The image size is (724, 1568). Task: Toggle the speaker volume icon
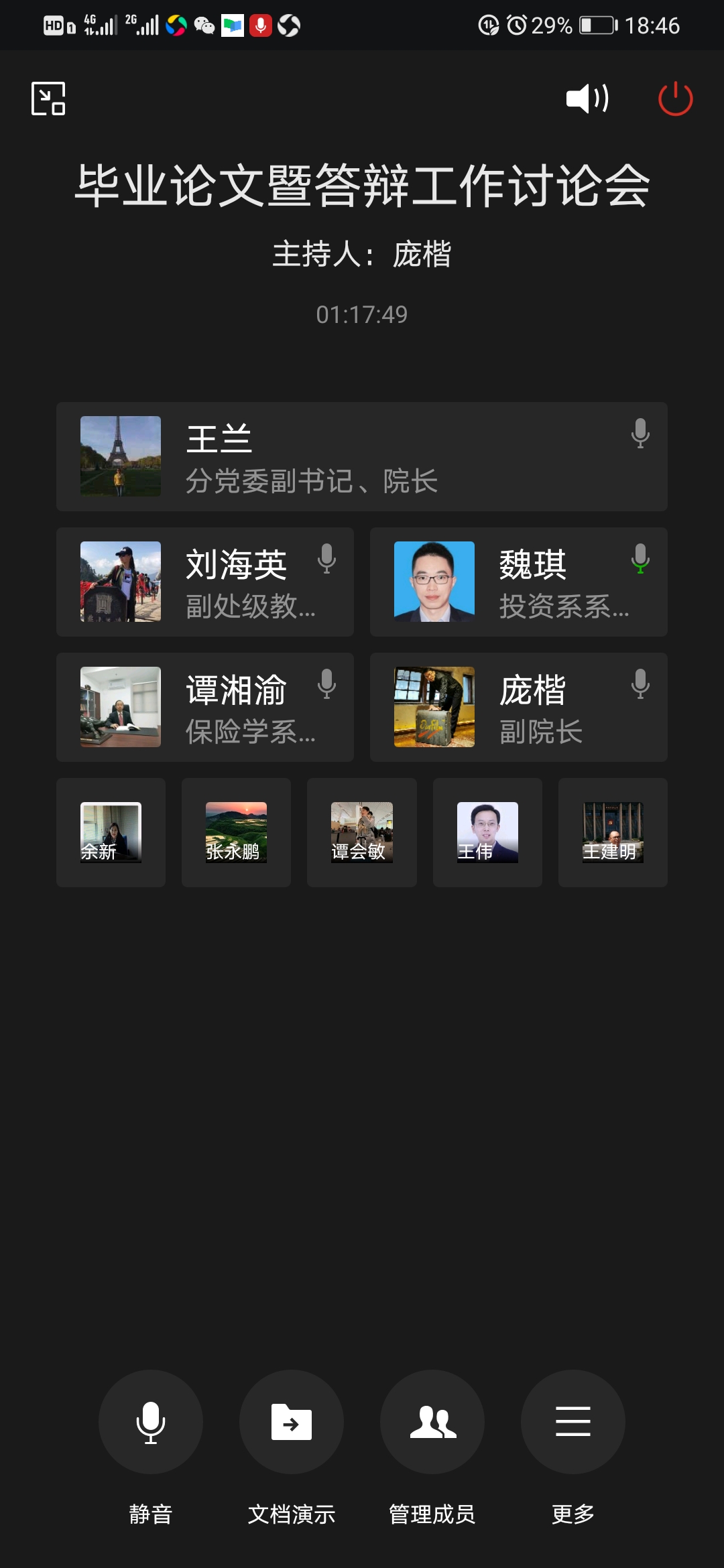(587, 99)
